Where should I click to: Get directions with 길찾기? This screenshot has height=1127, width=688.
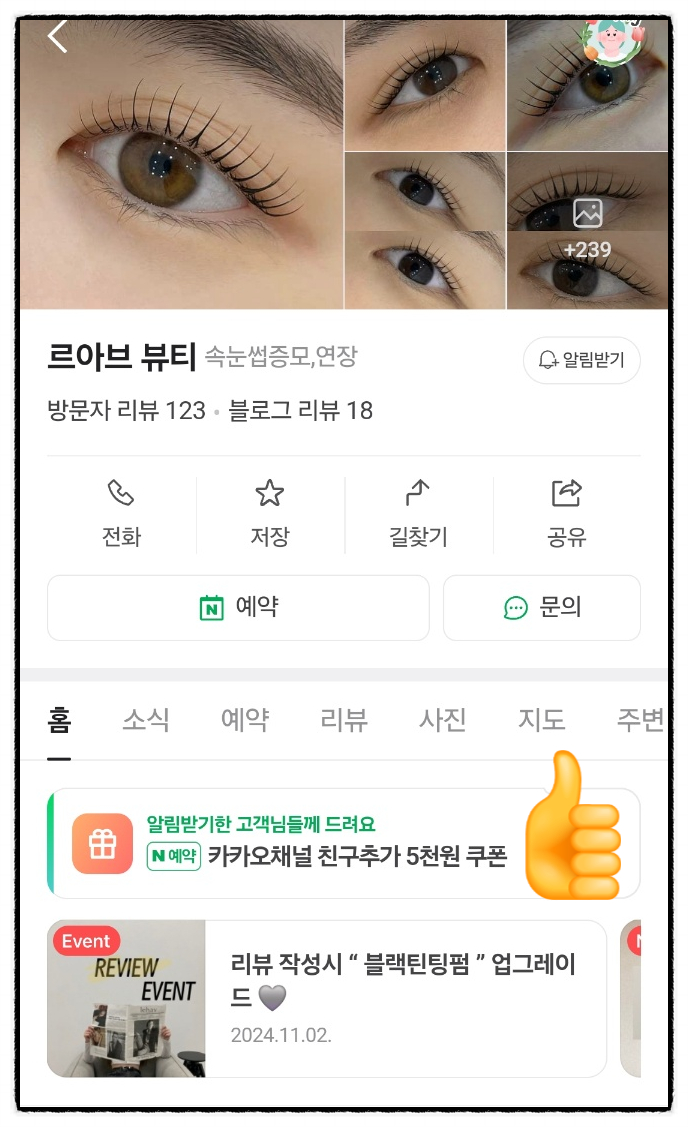[418, 514]
